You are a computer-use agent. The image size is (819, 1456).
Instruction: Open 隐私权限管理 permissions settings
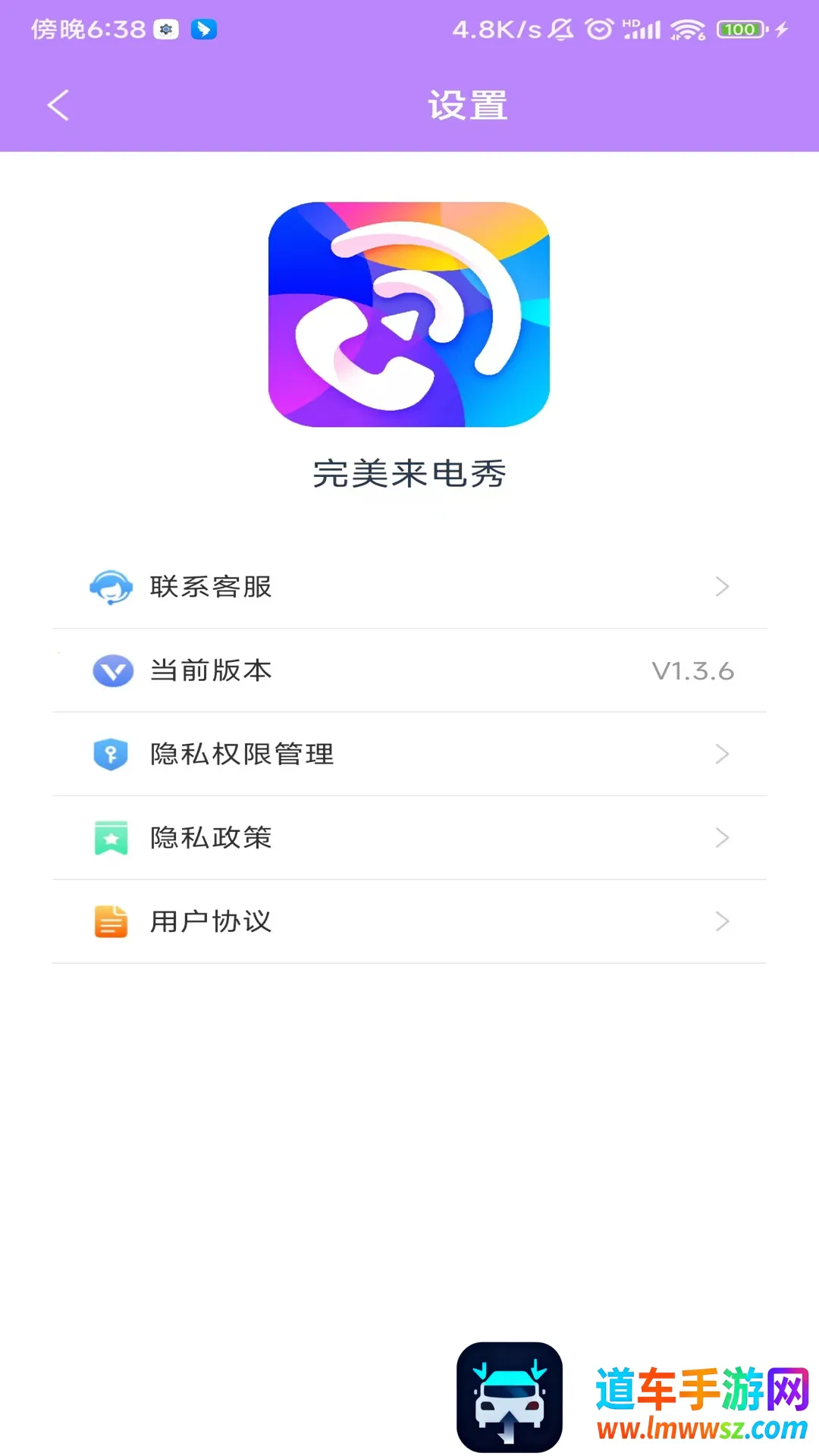tap(409, 754)
